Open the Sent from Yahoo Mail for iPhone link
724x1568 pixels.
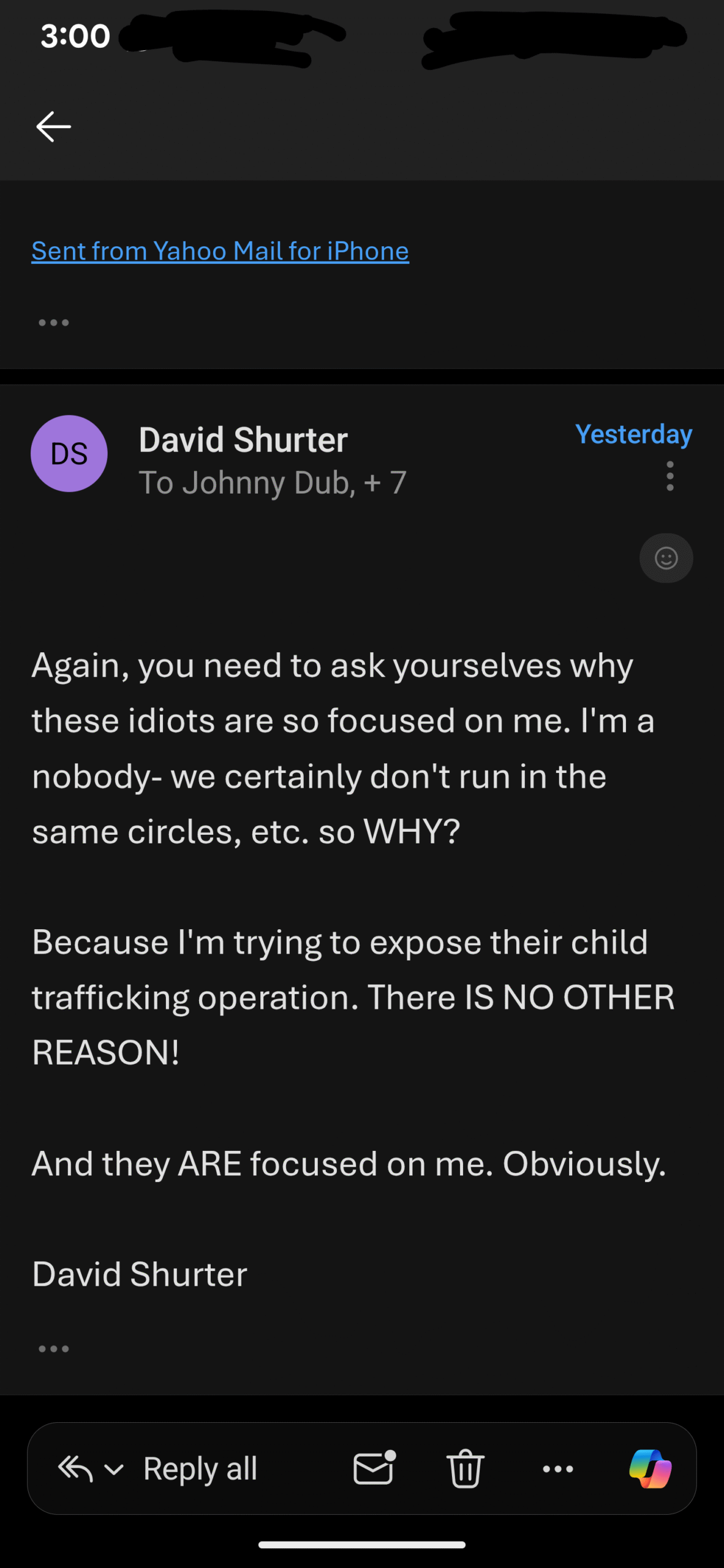pos(220,251)
